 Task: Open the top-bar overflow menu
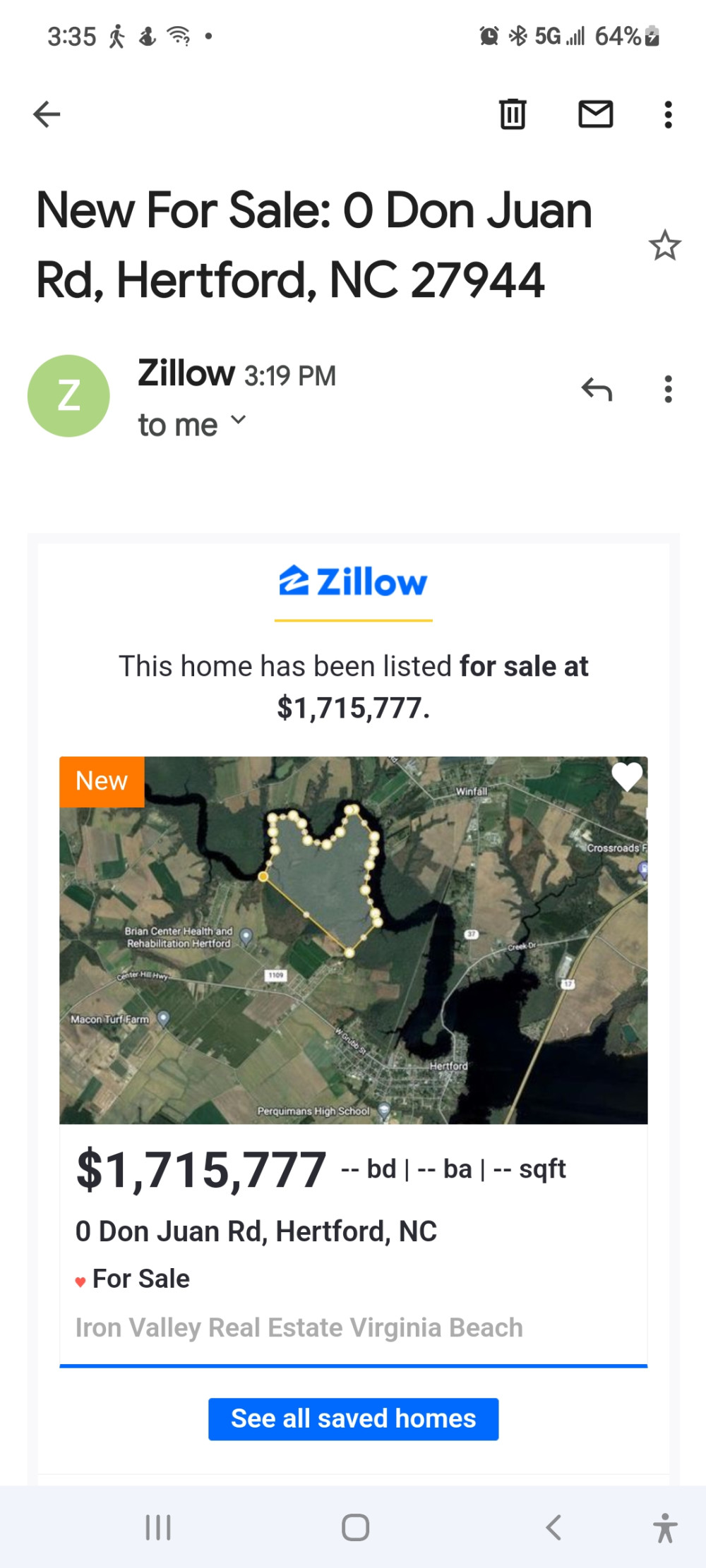click(668, 114)
